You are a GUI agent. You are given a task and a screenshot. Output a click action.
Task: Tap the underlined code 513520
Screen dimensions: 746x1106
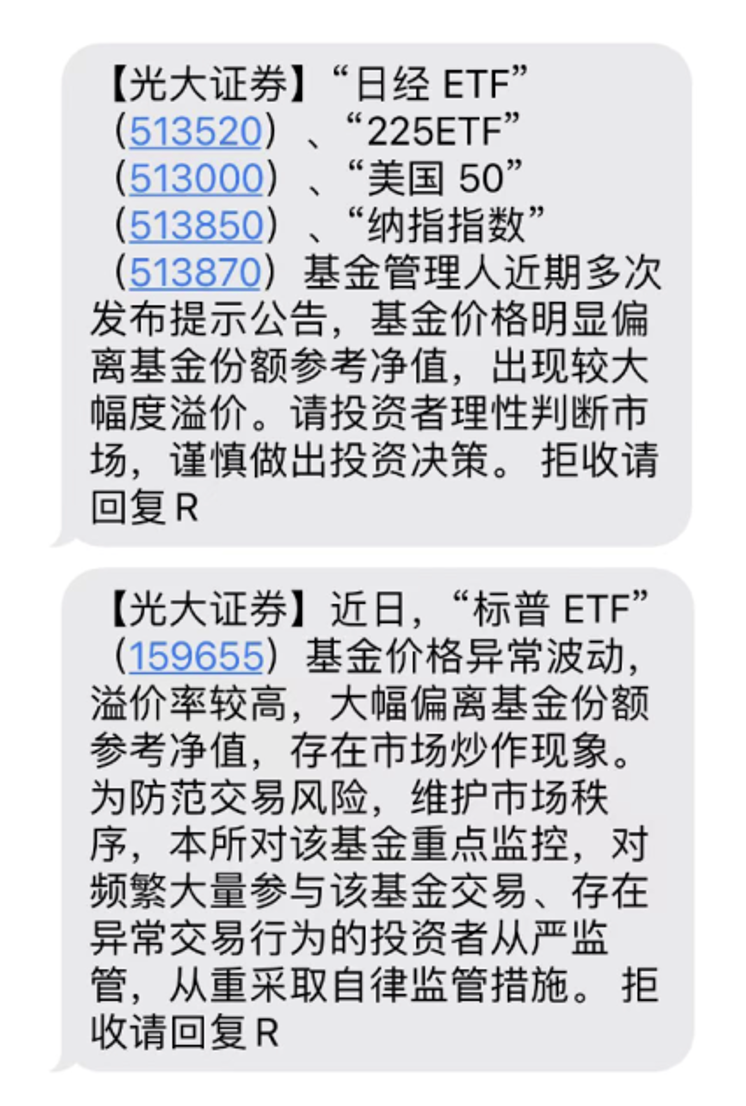(x=195, y=131)
